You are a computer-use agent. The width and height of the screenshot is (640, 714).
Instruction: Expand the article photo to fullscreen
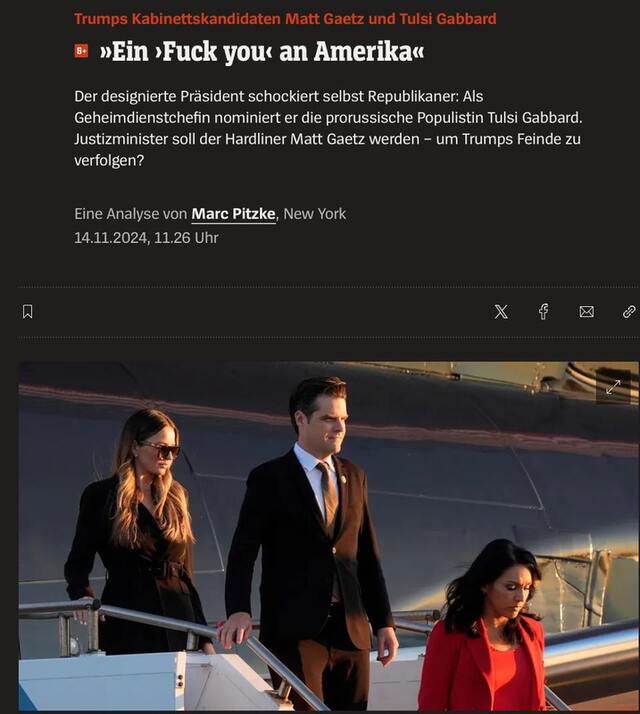[x=613, y=387]
